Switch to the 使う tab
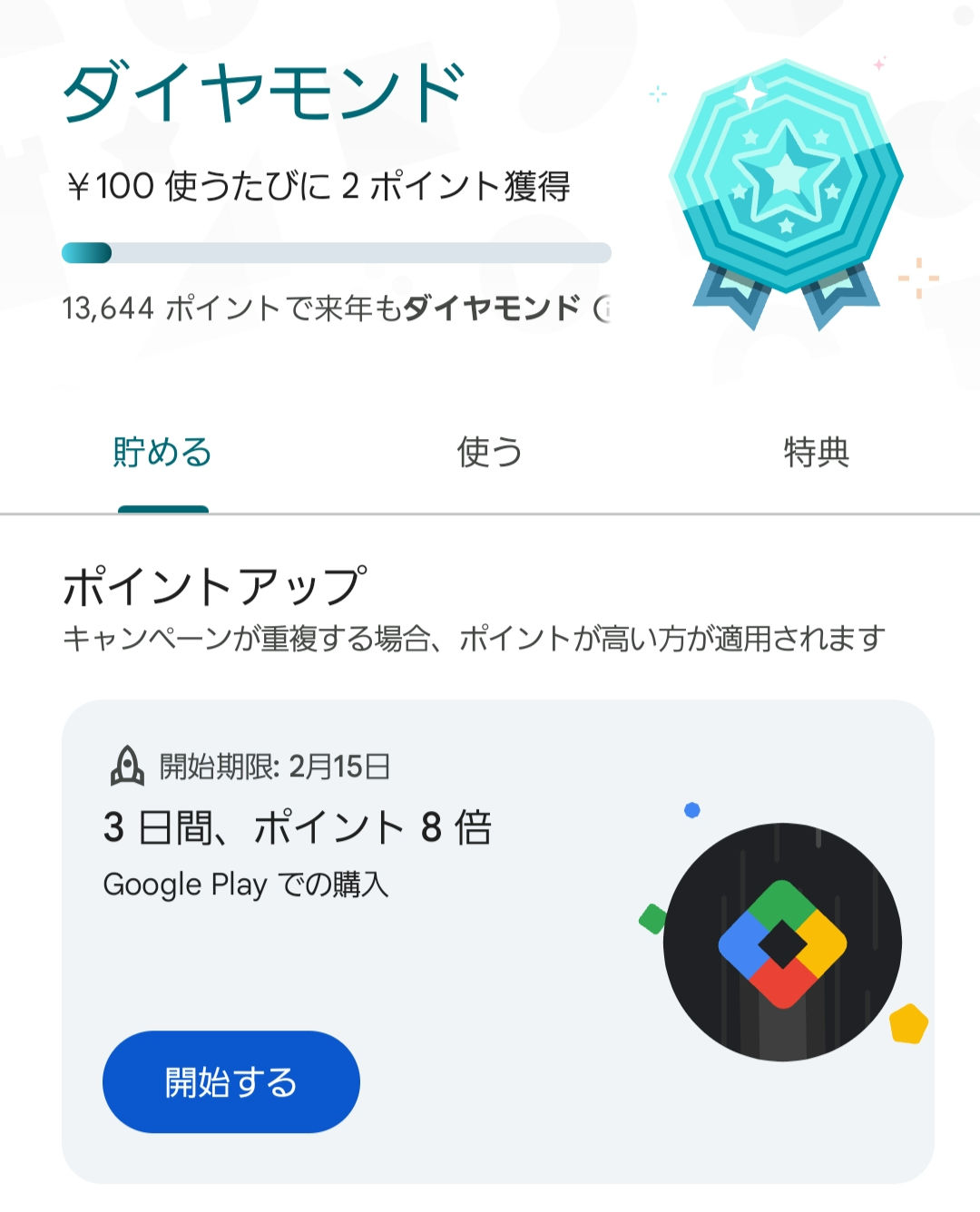The width and height of the screenshot is (980, 1212). pyautogui.click(x=489, y=452)
